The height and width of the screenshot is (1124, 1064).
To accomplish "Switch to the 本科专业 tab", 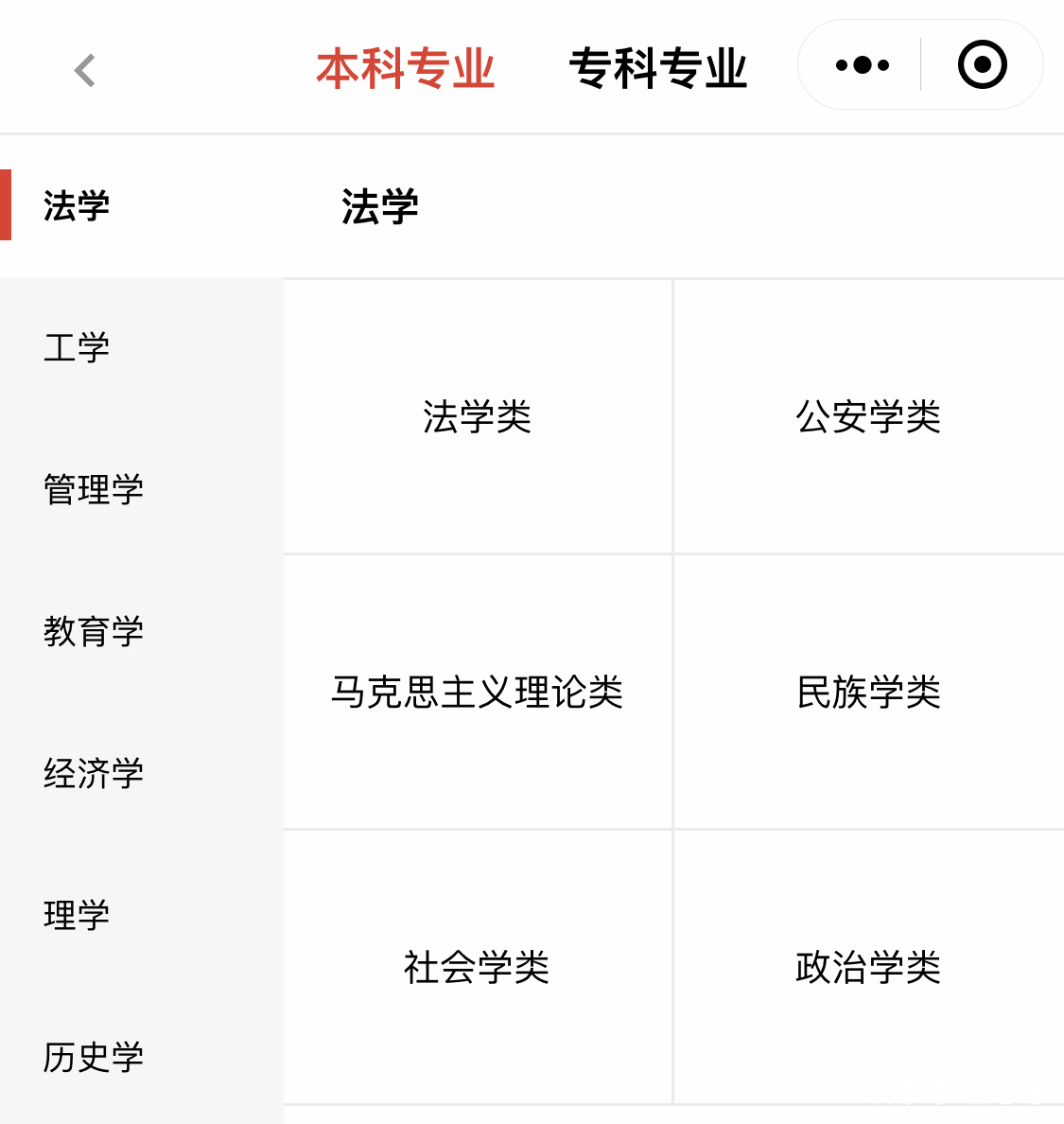I will coord(405,69).
